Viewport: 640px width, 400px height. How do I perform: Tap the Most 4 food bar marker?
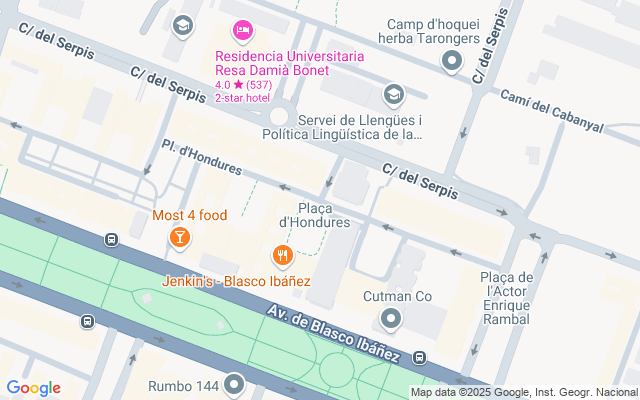pyautogui.click(x=180, y=237)
